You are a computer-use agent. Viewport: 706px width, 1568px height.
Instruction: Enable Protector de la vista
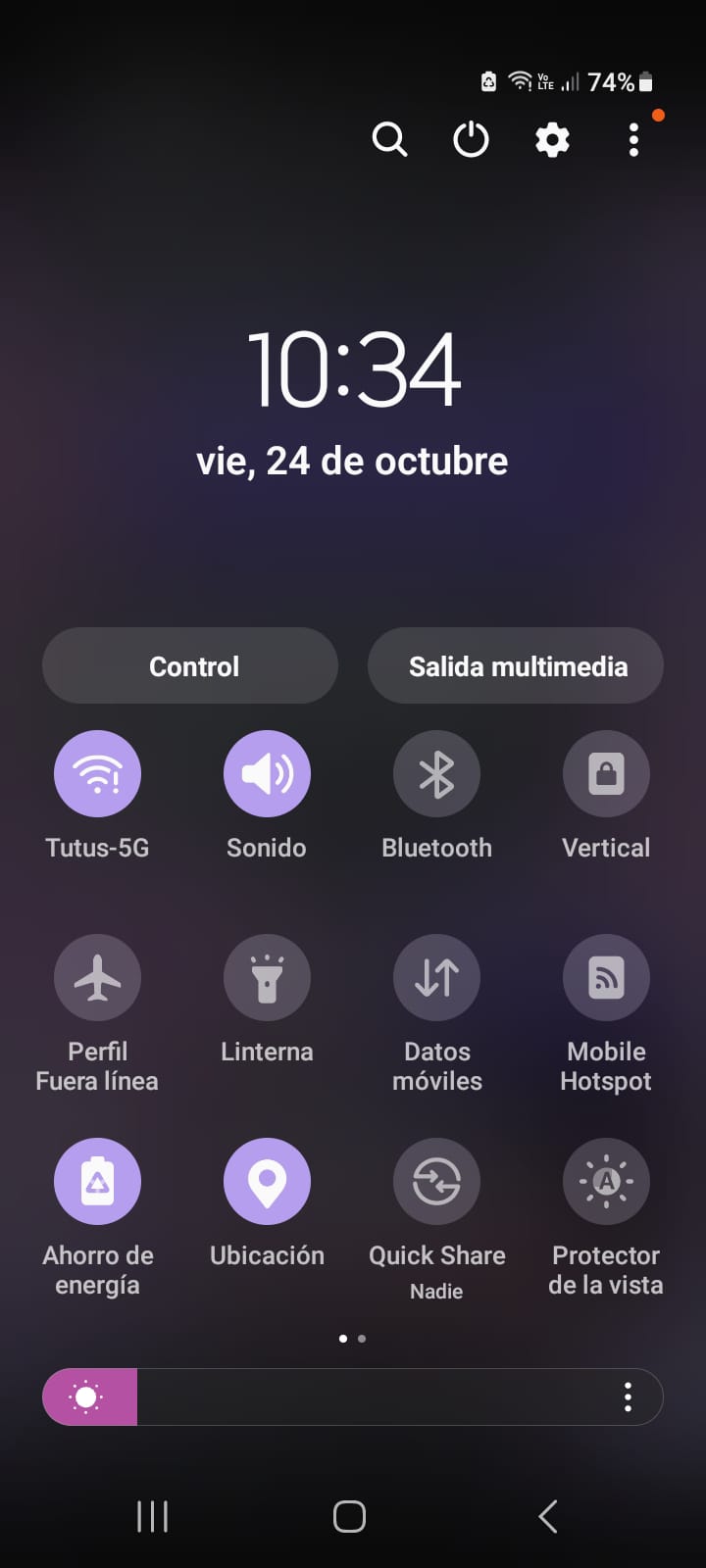[x=606, y=1182]
